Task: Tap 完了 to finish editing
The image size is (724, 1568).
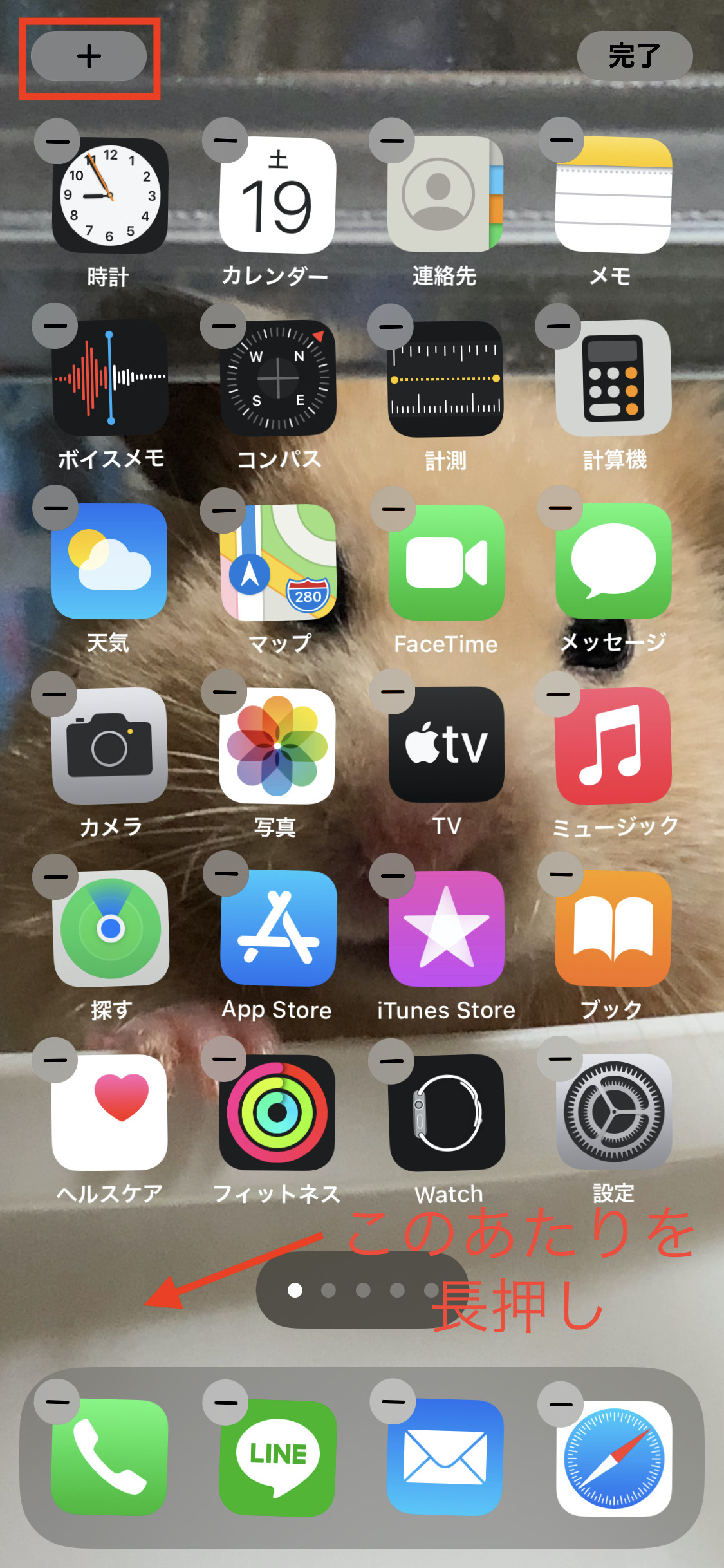Action: [635, 56]
